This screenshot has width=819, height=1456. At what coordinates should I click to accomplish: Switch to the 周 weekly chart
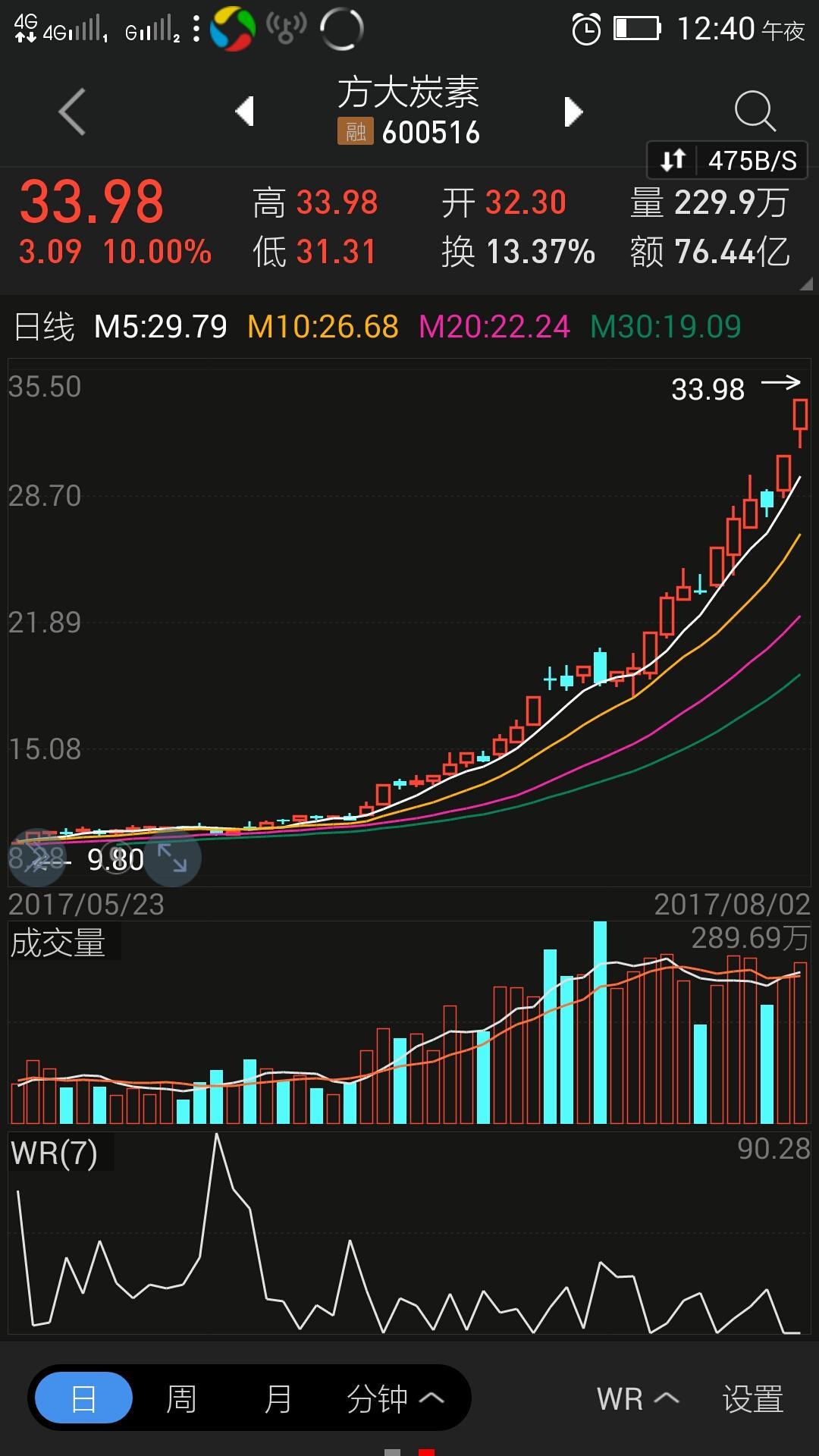pyautogui.click(x=181, y=1398)
